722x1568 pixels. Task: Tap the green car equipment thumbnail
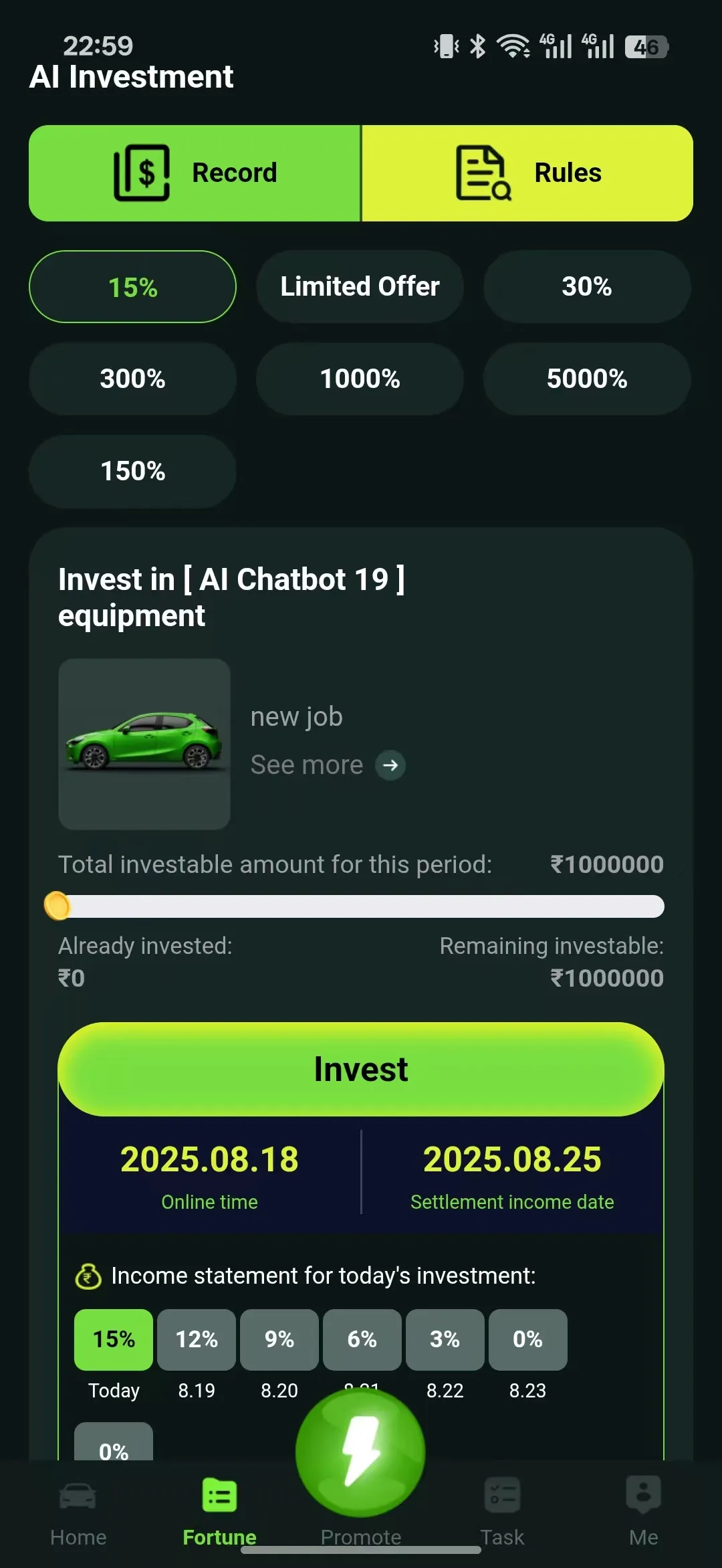coord(144,745)
